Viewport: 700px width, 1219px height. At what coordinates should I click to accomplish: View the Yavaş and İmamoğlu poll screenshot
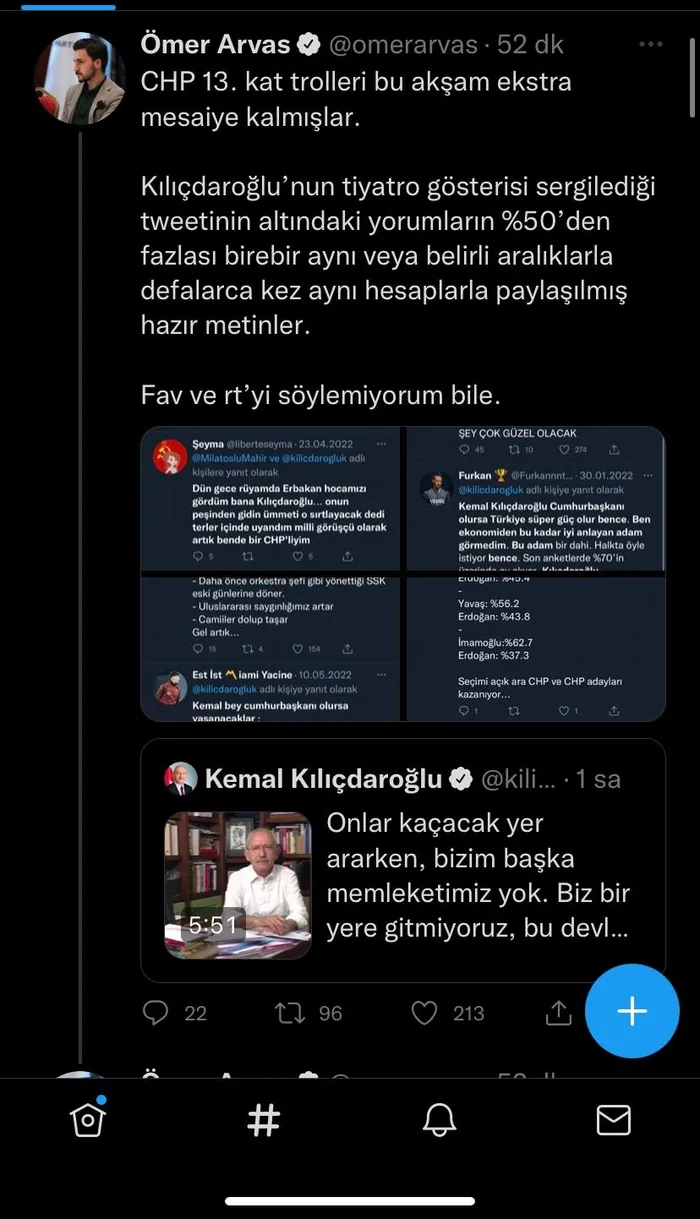(x=536, y=648)
